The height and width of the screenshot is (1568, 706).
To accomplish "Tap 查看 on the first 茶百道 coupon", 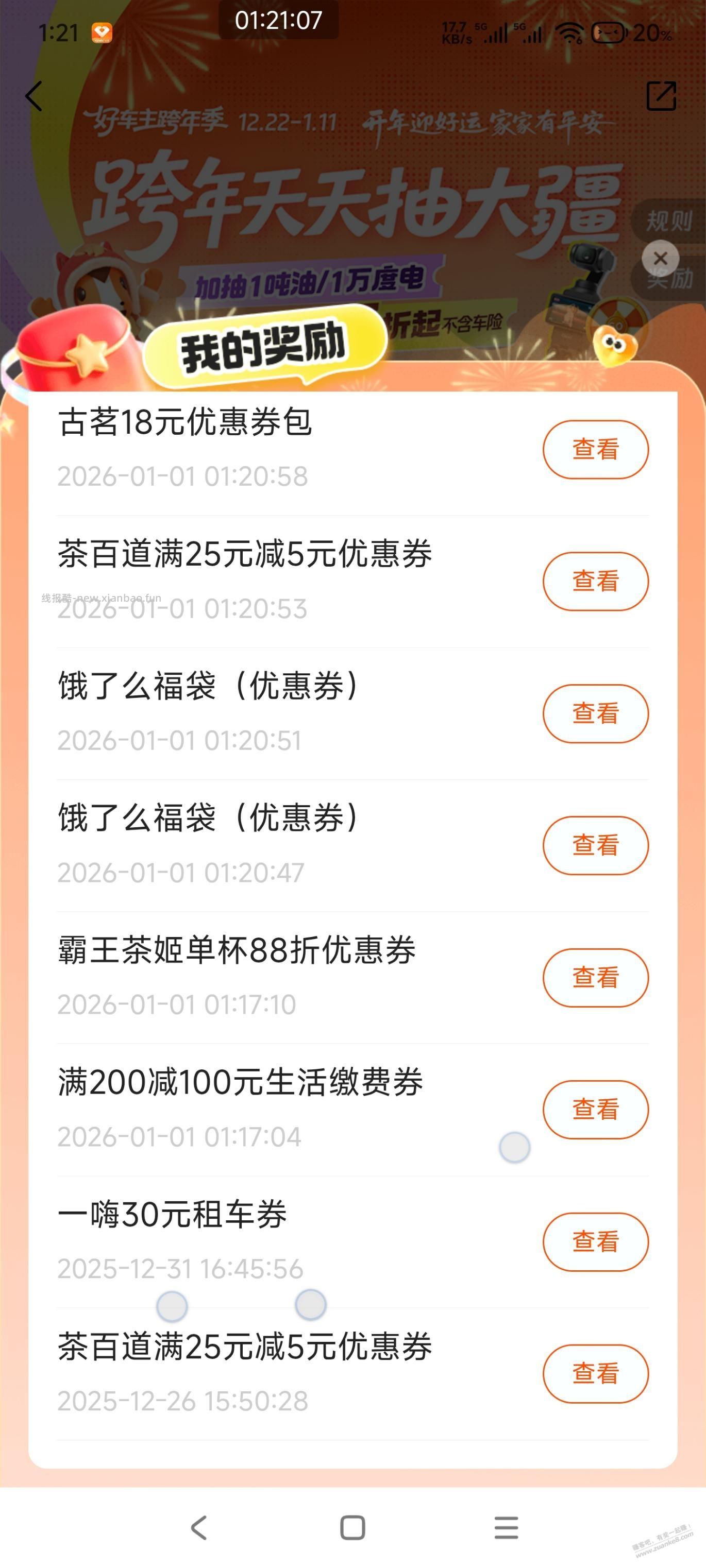I will (x=596, y=582).
